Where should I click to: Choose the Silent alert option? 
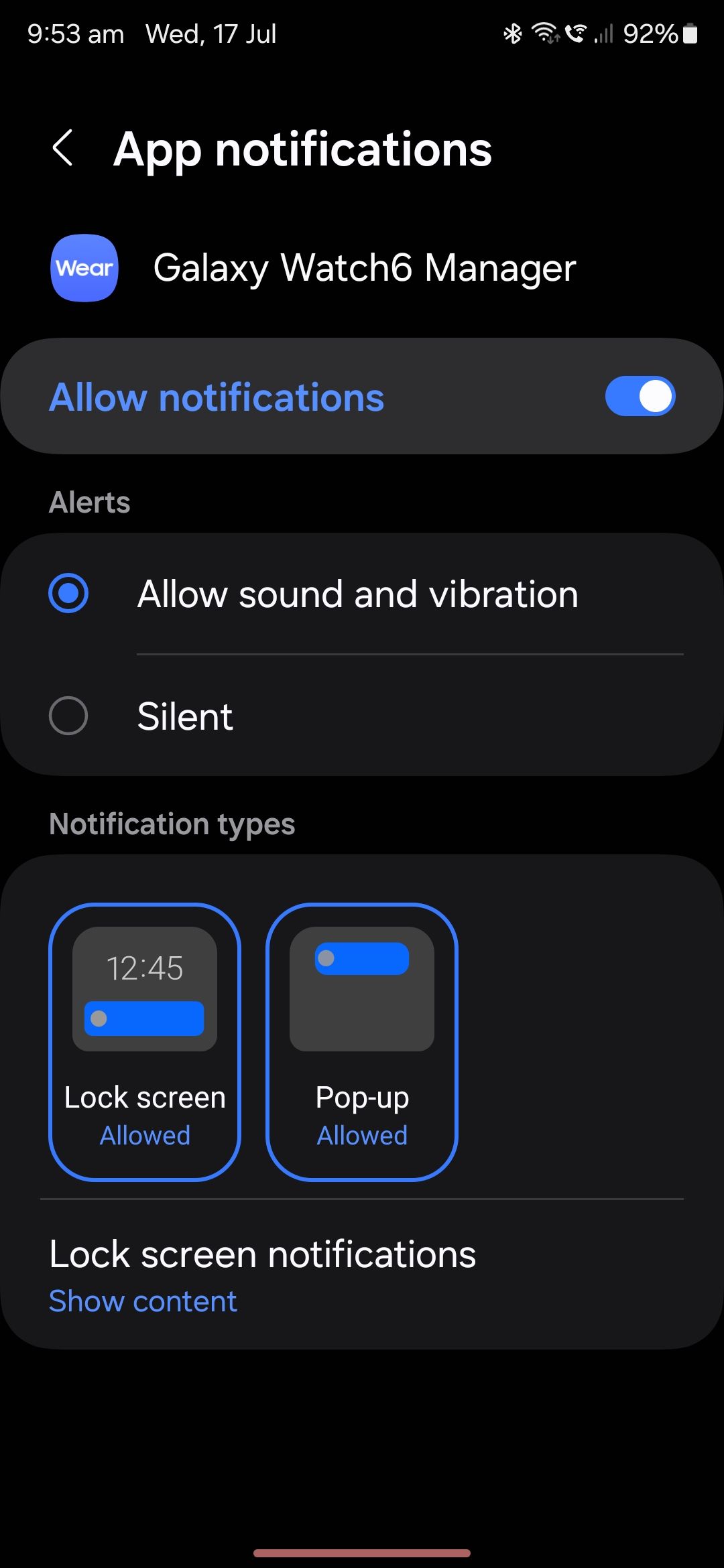click(x=362, y=716)
